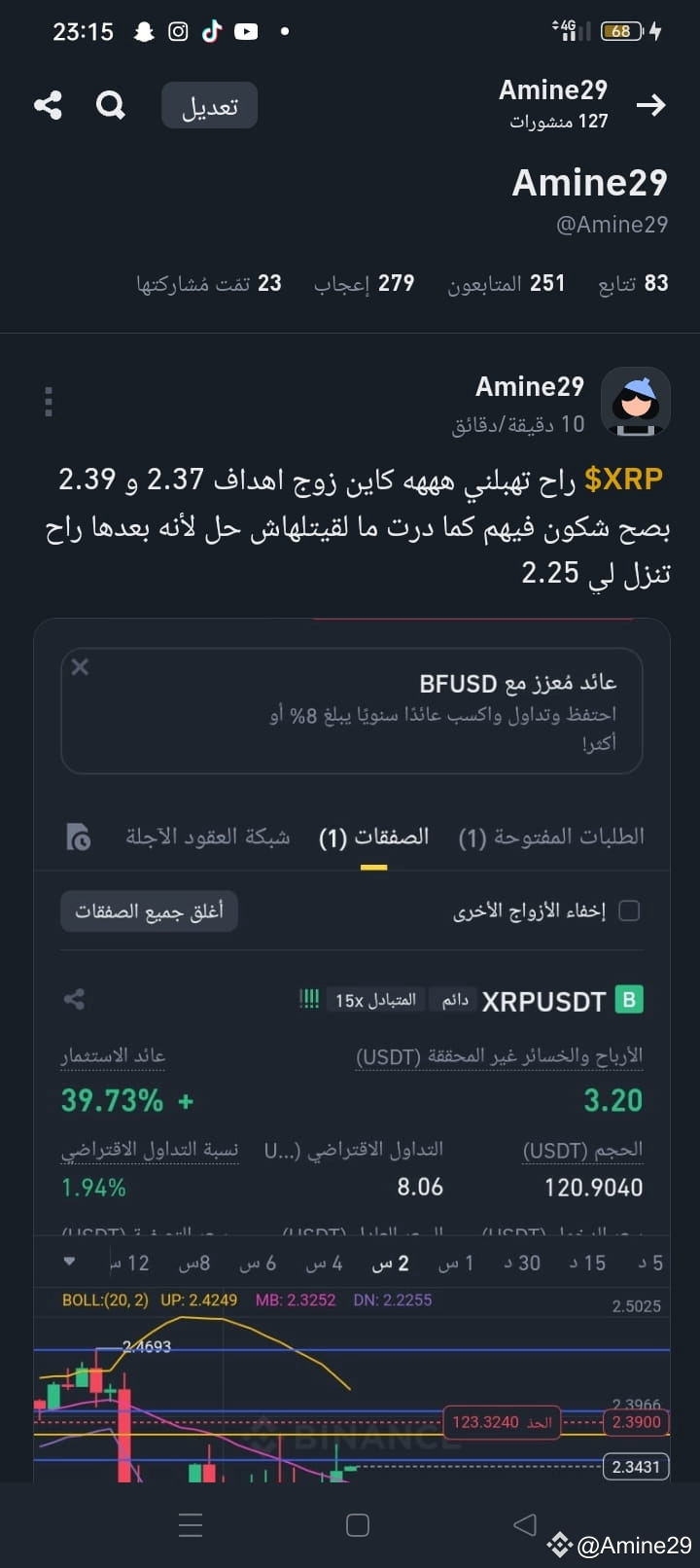
Task: Select the شبكة العقود الآجلة tab
Action: click(207, 837)
